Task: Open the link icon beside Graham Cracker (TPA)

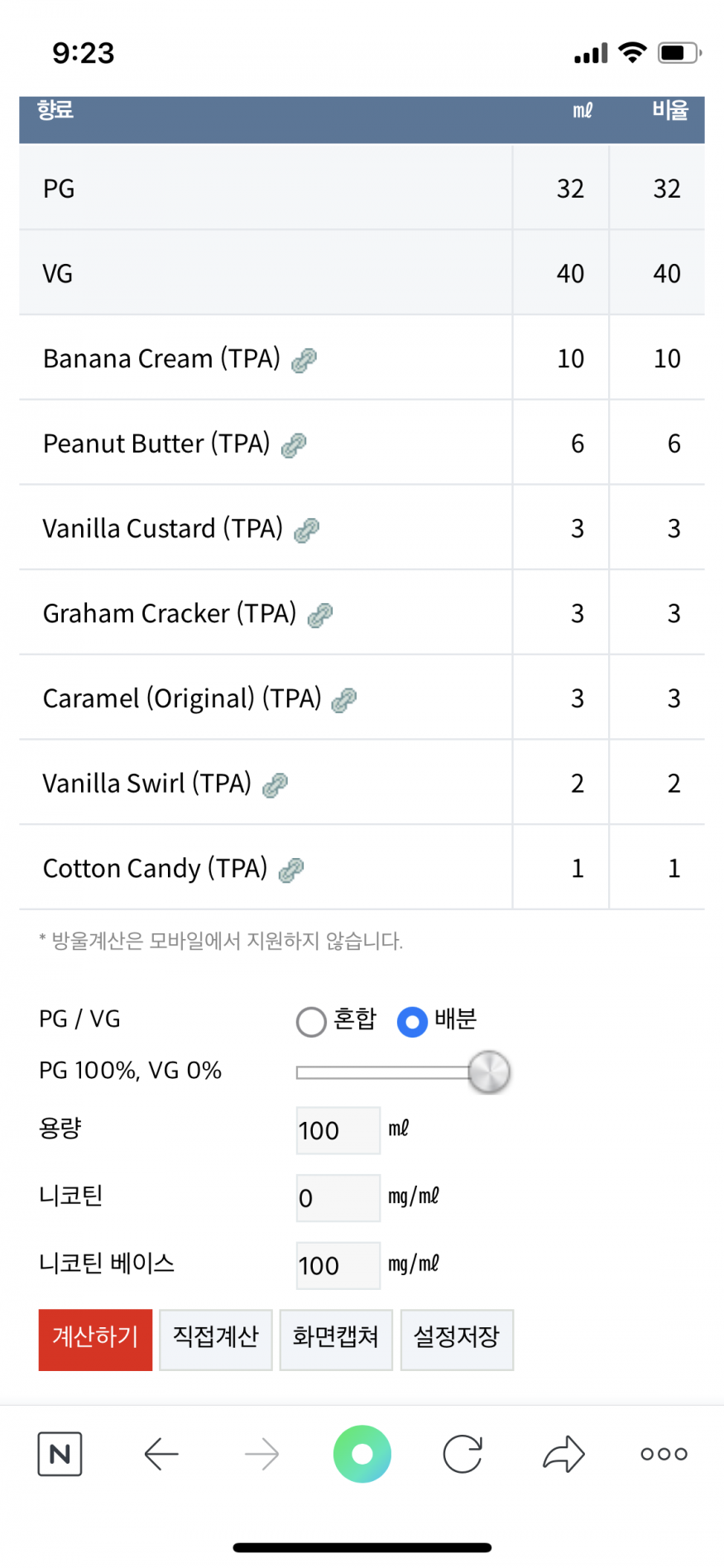Action: point(319,615)
